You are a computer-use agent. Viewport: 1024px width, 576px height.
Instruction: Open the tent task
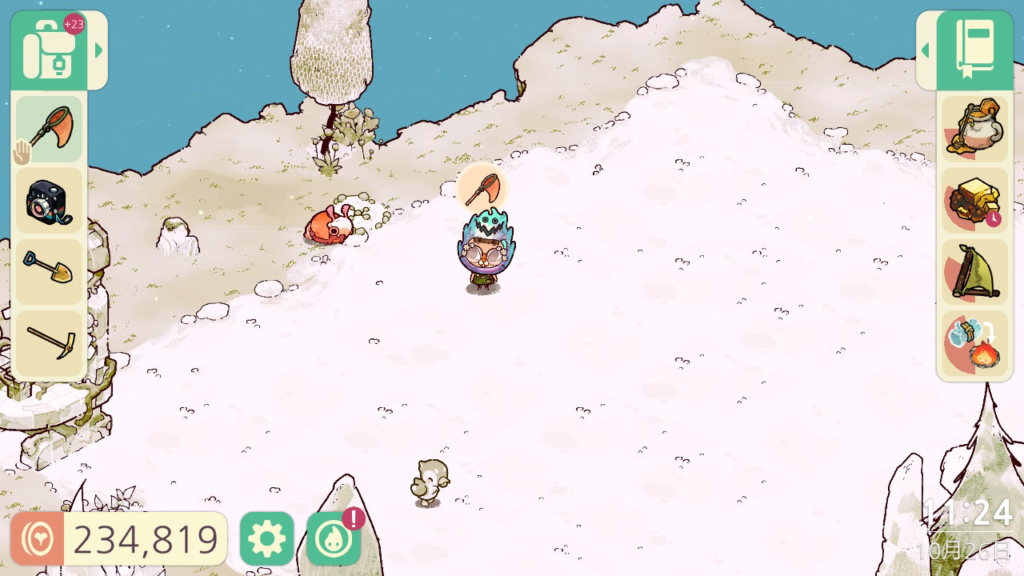pos(975,272)
